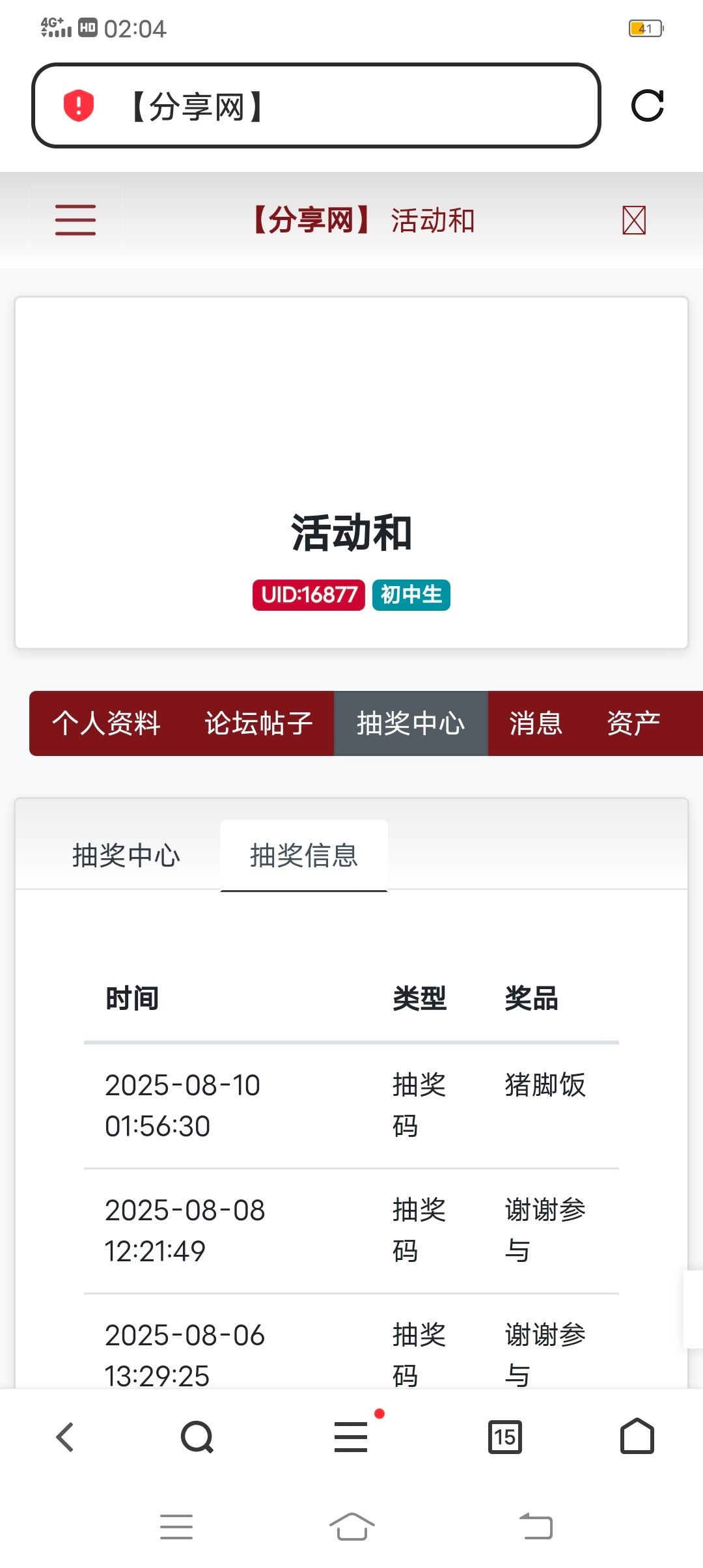Screen dimensions: 703x1568
Task: Reload the current page
Action: tap(647, 106)
